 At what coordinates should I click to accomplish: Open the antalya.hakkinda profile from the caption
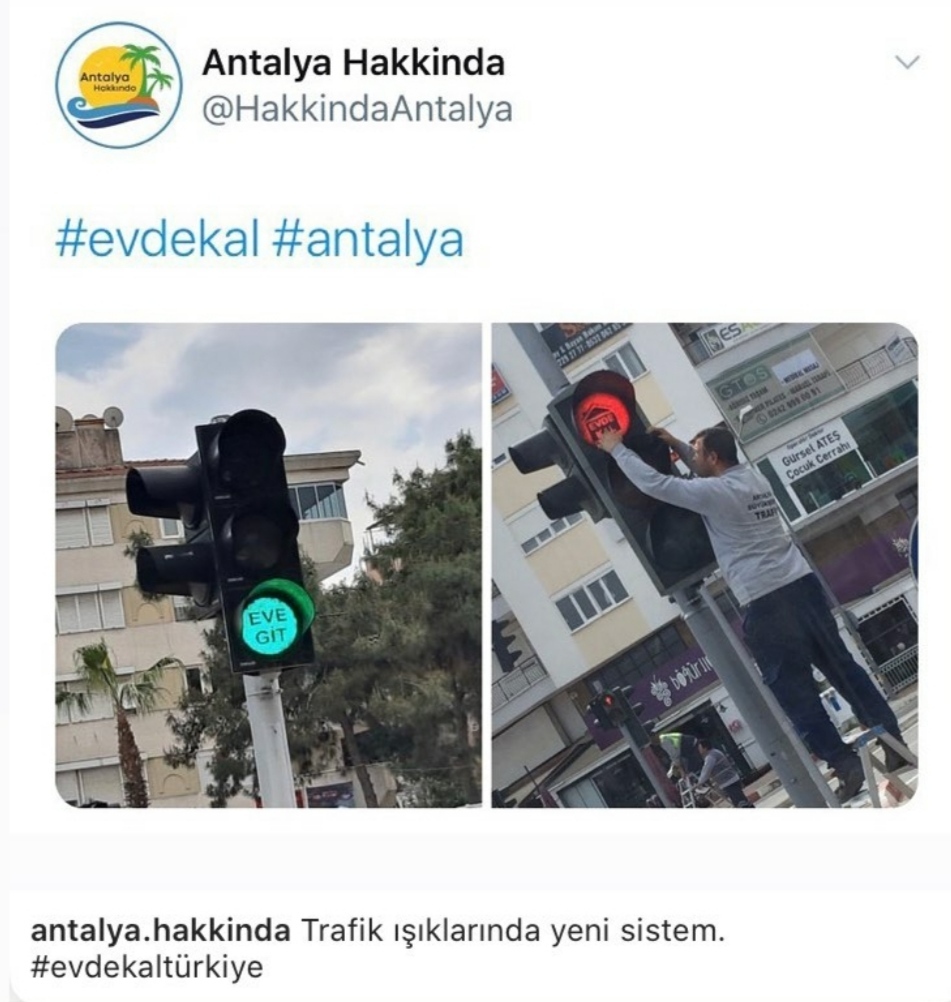pyautogui.click(x=160, y=931)
